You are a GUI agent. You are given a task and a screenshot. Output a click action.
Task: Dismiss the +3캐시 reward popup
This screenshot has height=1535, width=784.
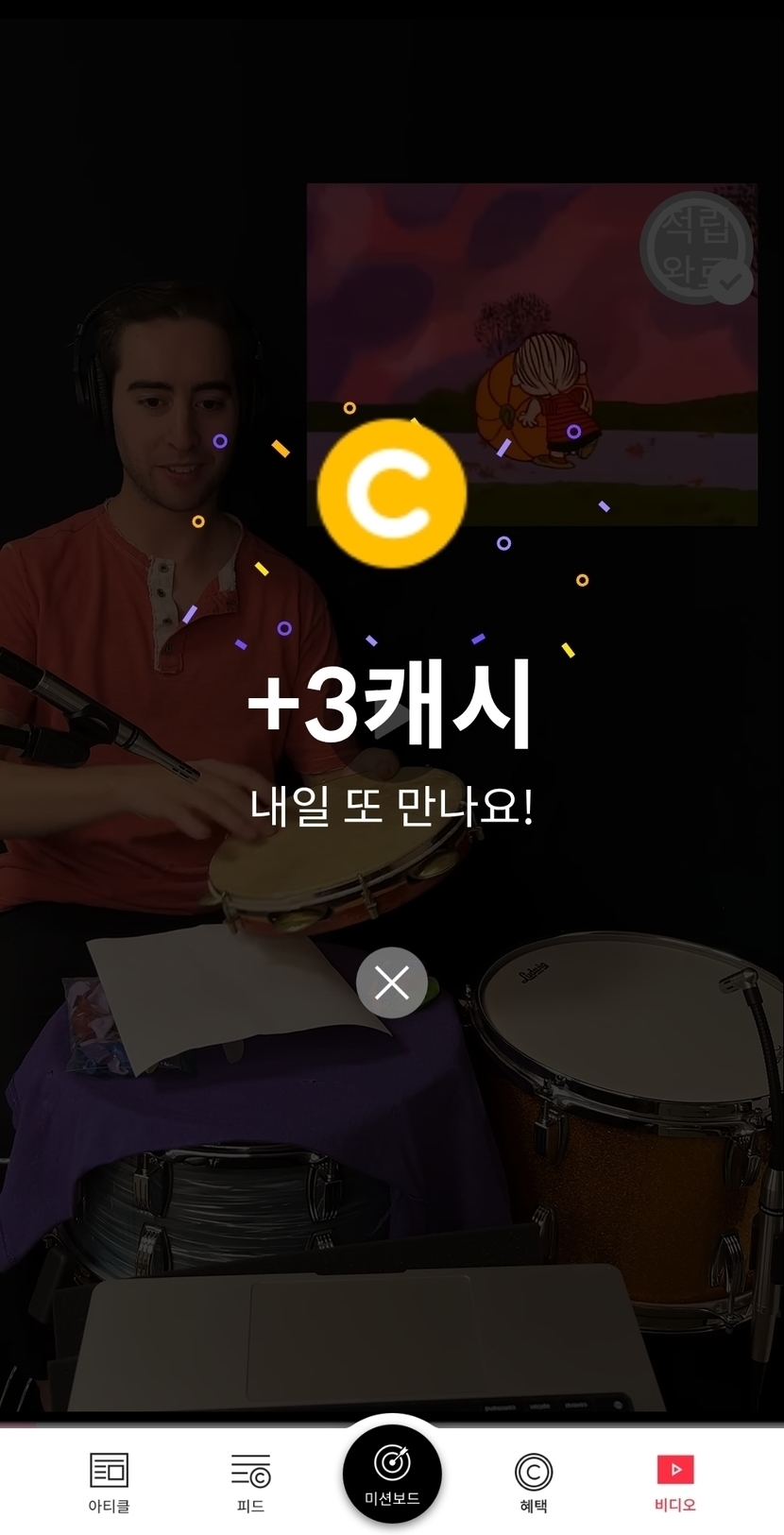point(391,982)
